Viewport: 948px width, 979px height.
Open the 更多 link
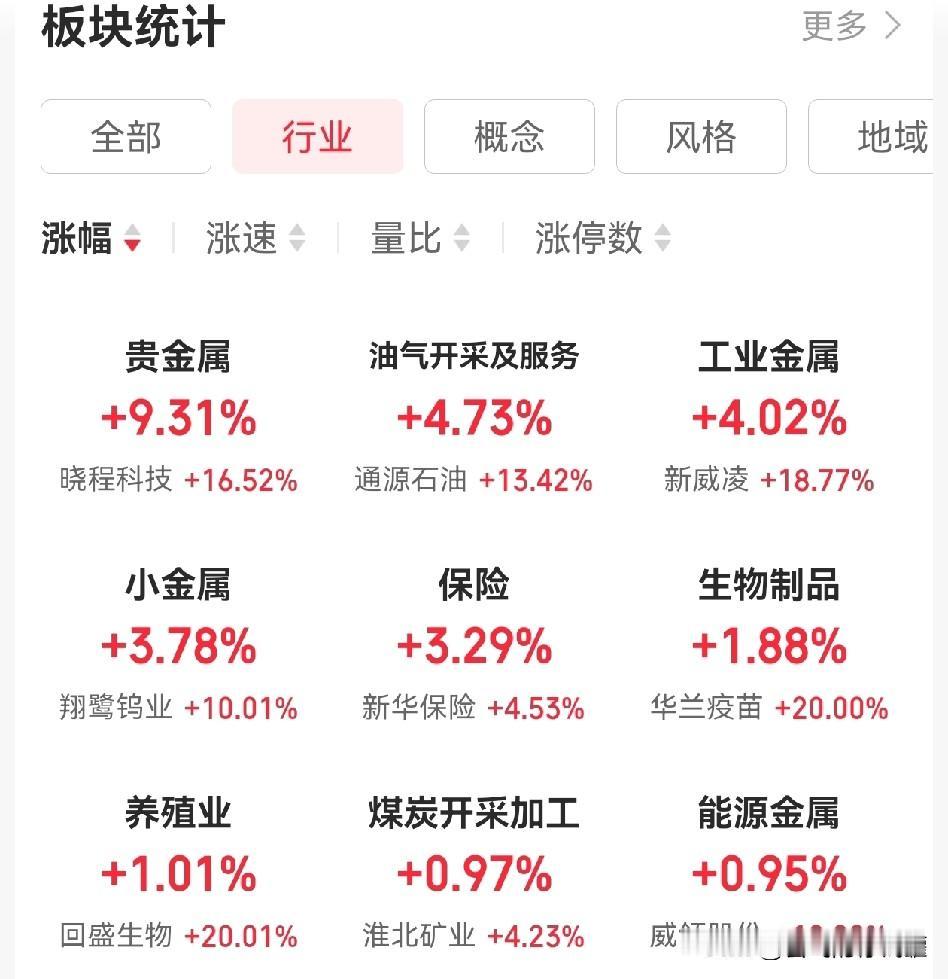point(834,27)
